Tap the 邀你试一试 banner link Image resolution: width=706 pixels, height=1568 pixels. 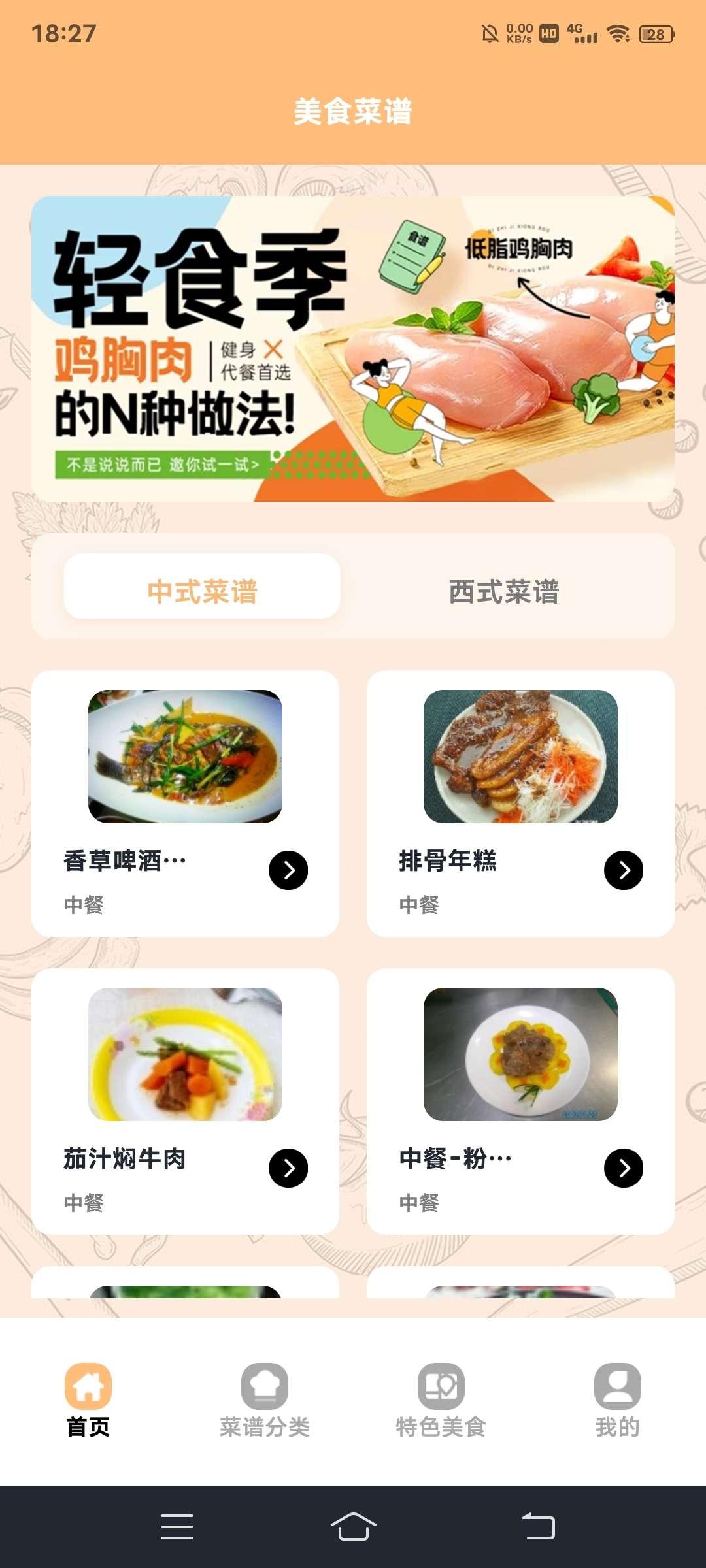click(163, 462)
